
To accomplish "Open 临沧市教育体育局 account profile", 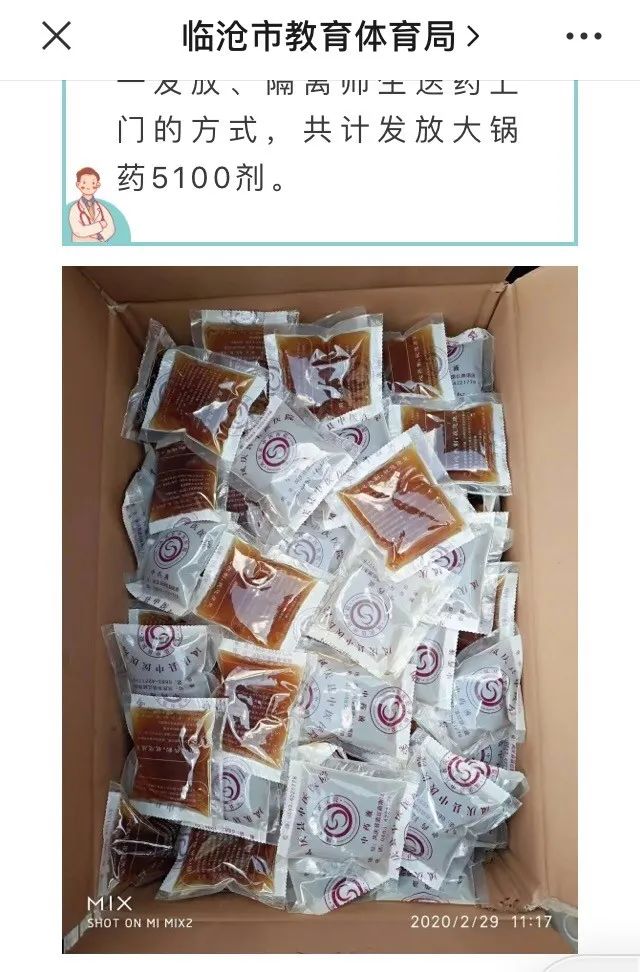I will point(330,37).
